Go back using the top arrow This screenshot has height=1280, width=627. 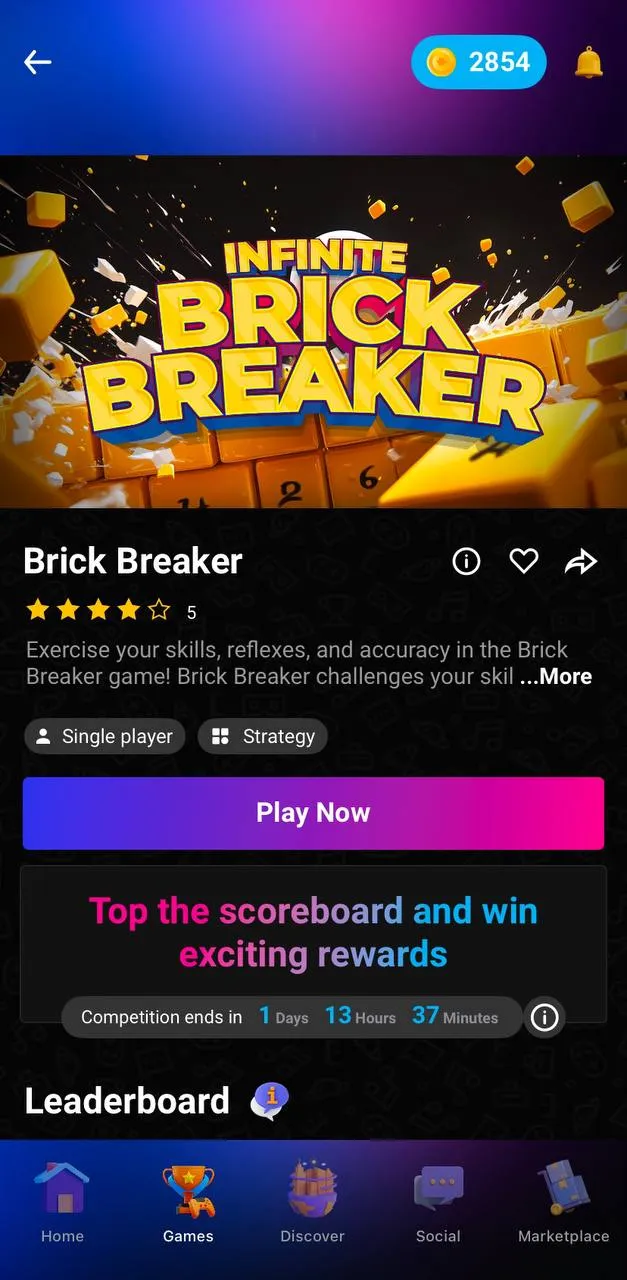38,62
